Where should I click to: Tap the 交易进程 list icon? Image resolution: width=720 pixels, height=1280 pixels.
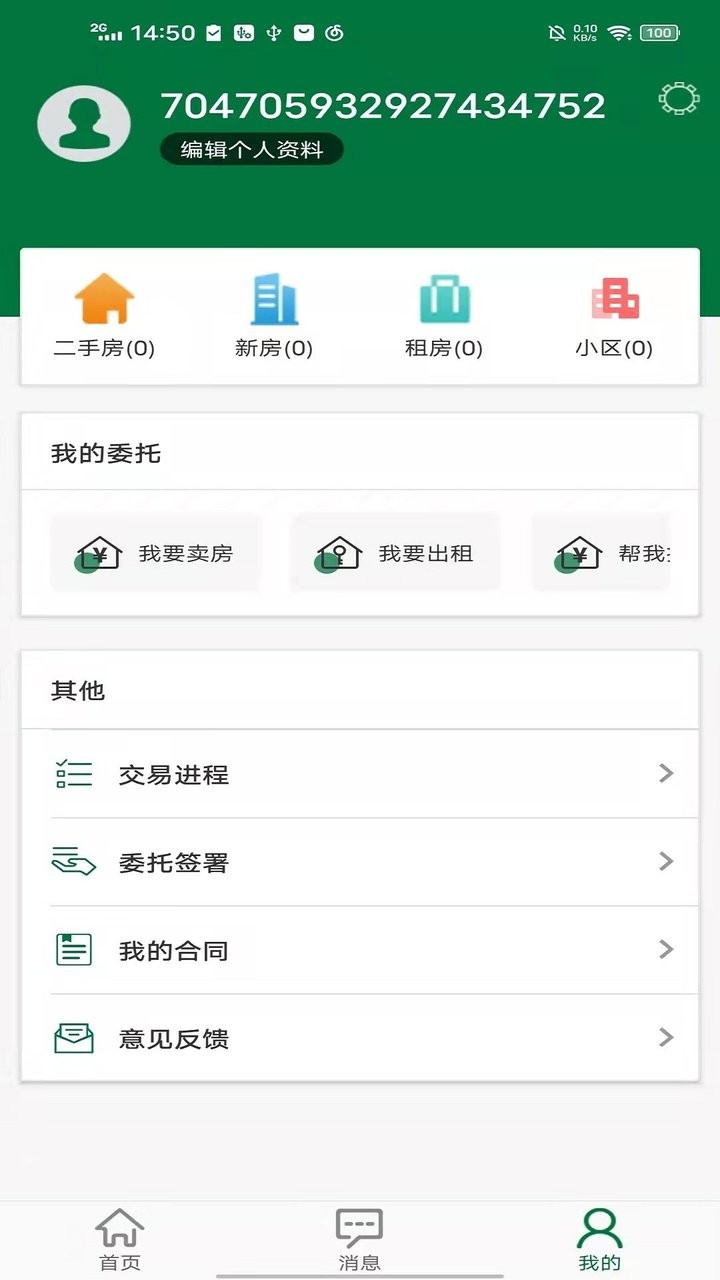(x=74, y=773)
